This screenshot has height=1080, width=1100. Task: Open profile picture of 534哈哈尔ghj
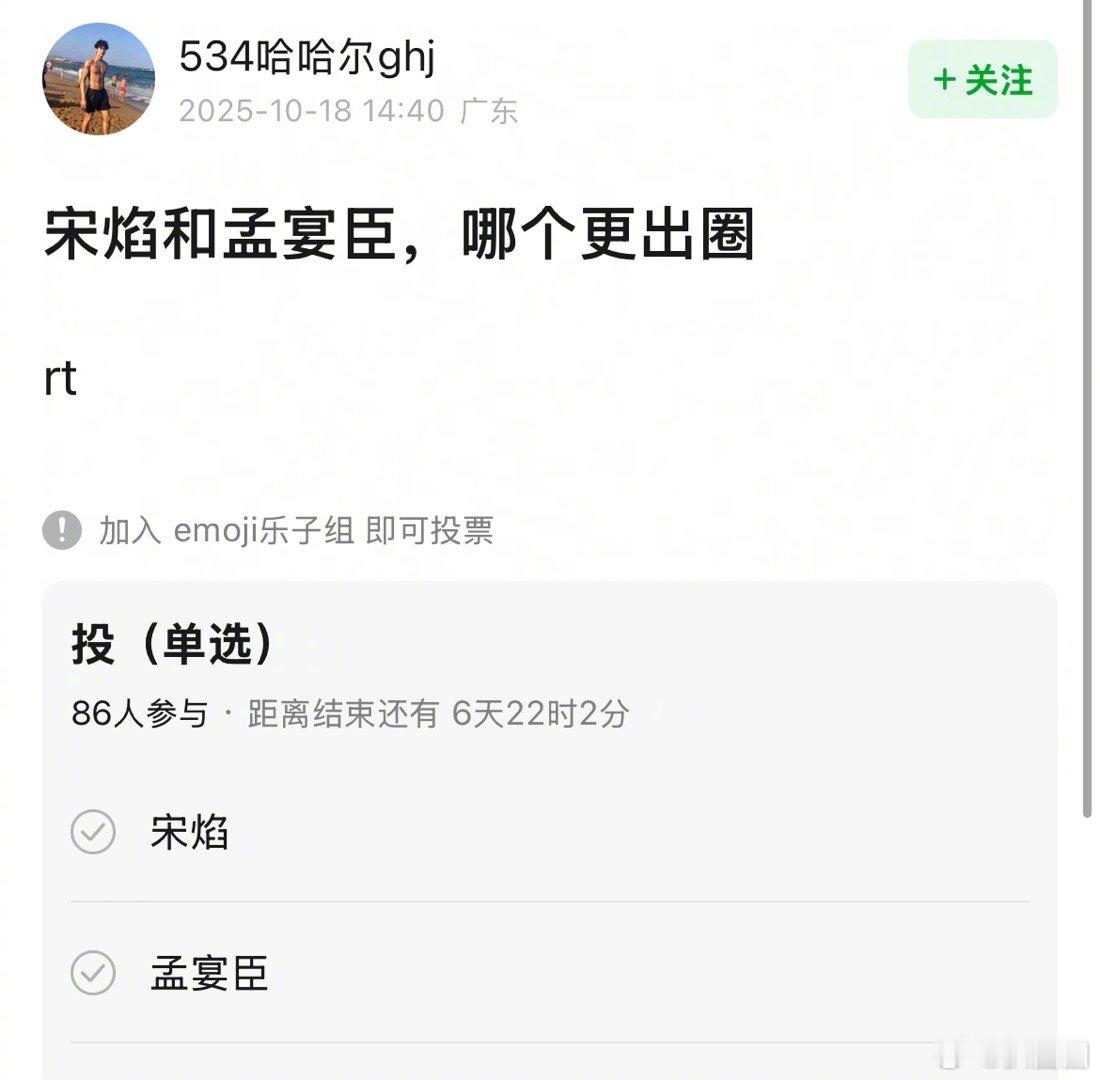(98, 79)
